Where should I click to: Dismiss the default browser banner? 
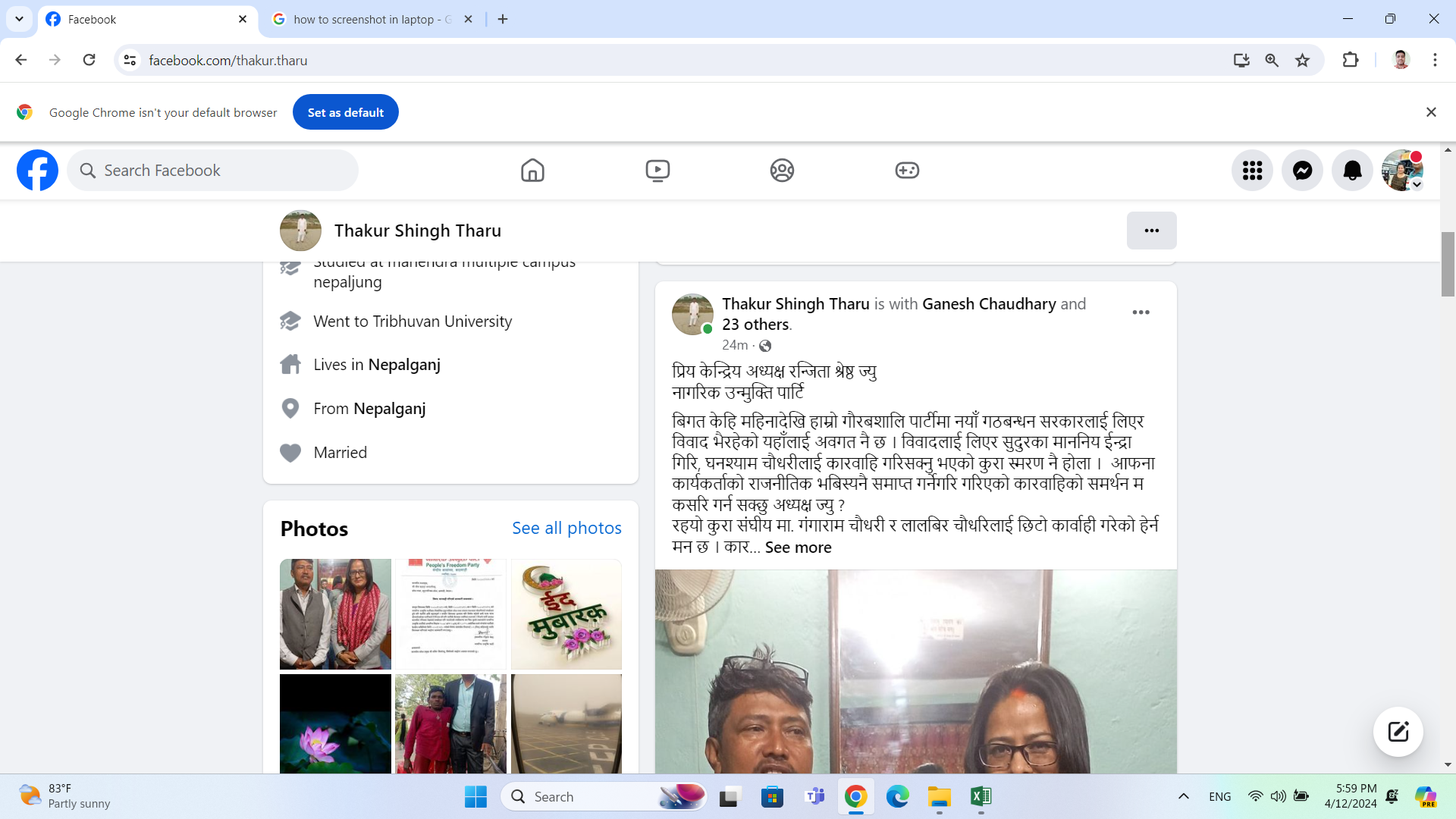coord(1431,112)
